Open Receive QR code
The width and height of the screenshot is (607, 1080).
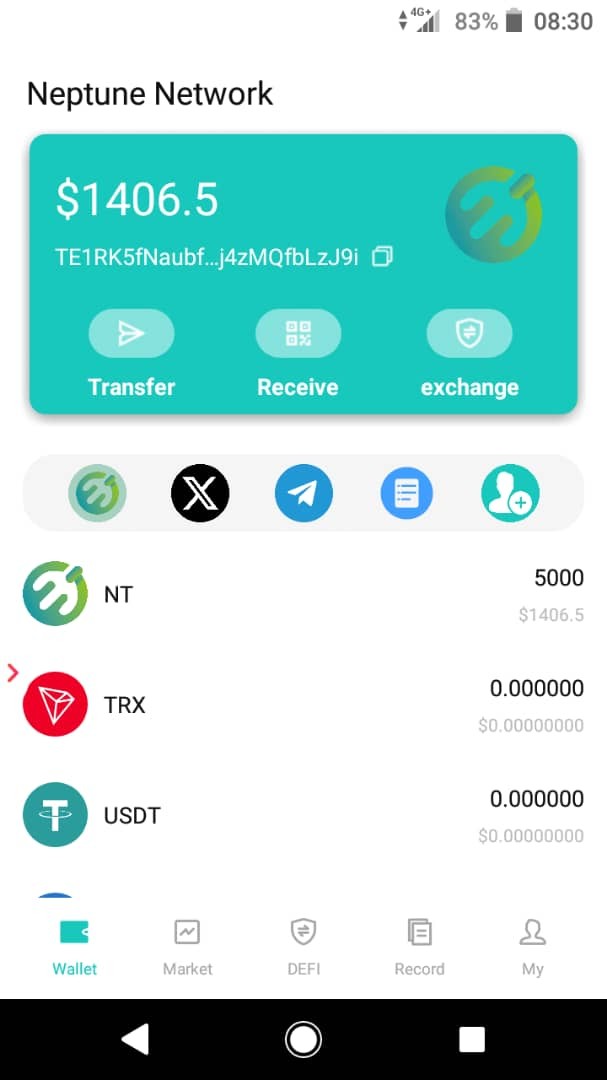point(298,334)
